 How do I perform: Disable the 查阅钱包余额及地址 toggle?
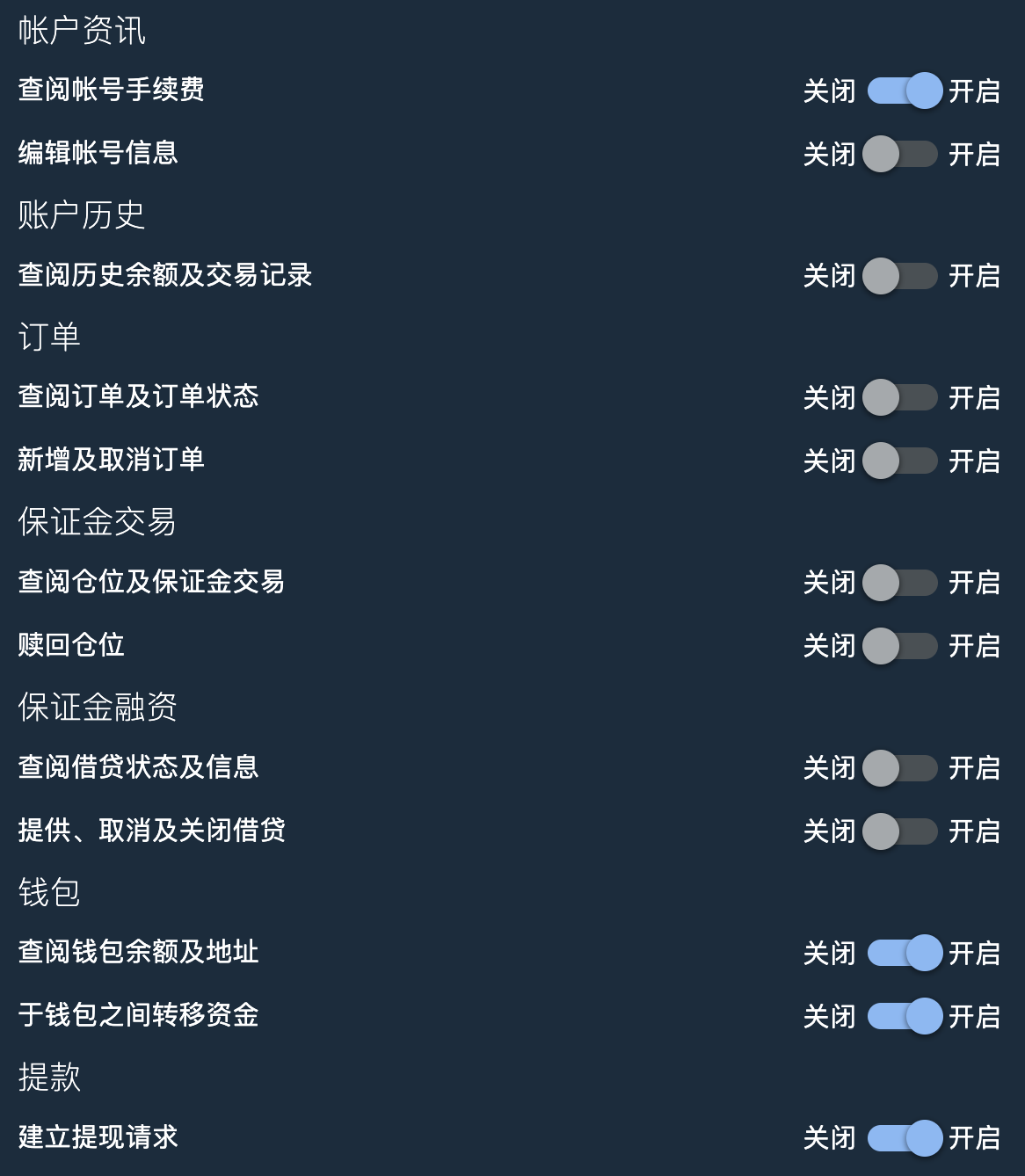tap(903, 953)
